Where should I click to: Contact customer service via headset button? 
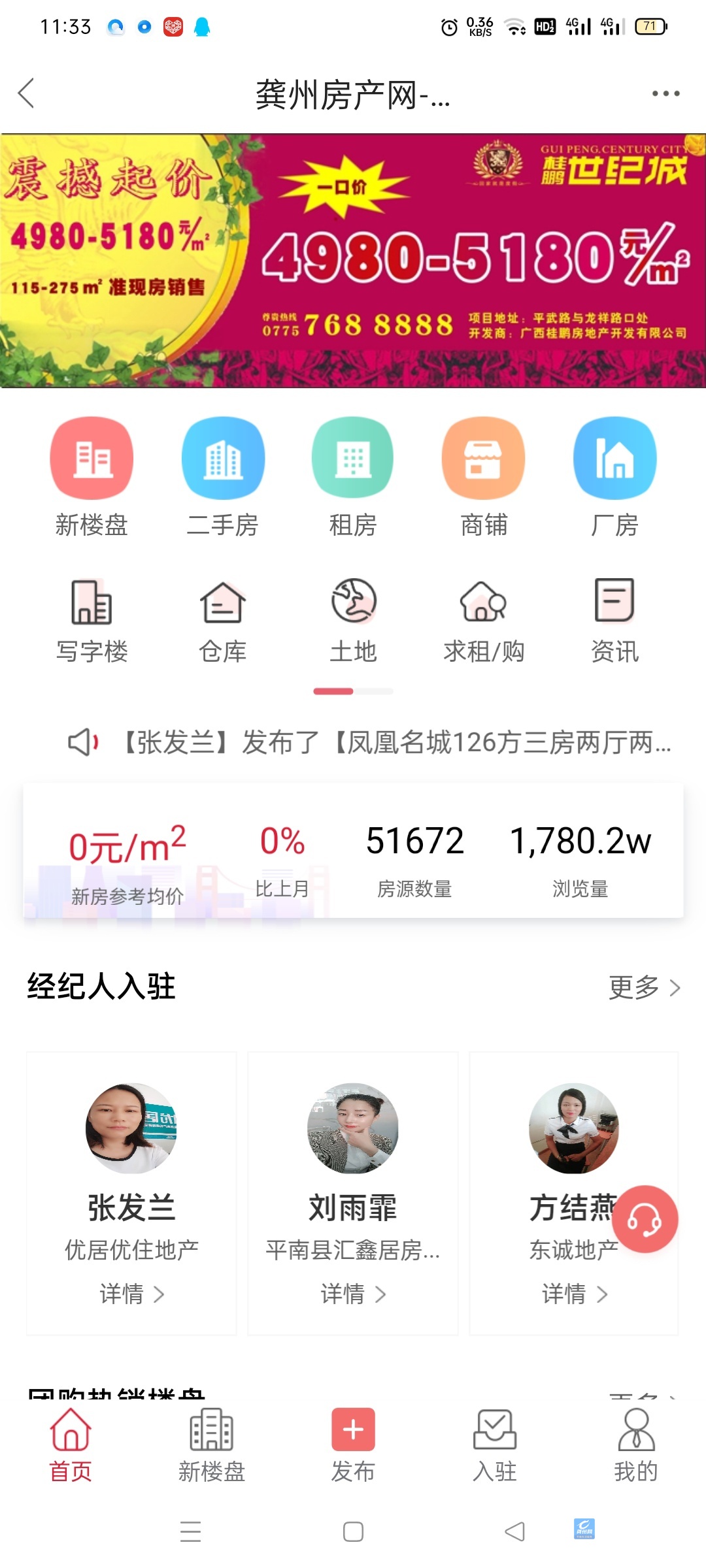645,1219
